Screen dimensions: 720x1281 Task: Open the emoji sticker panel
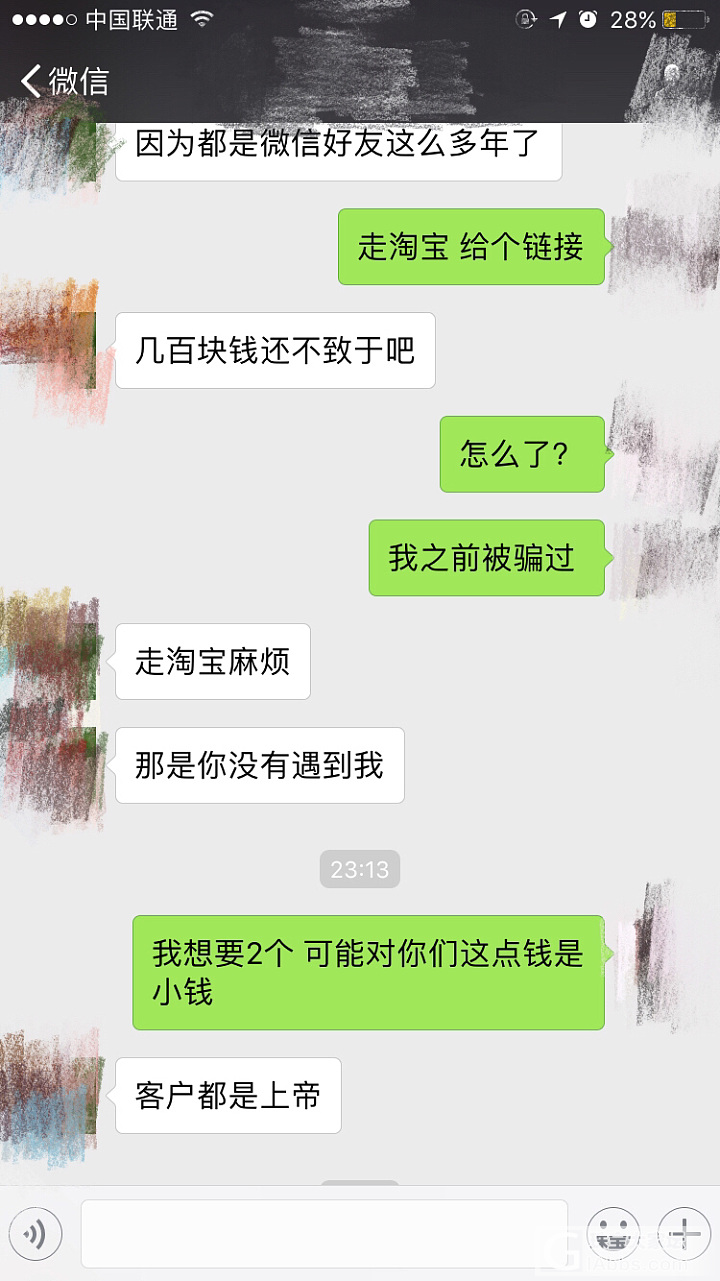click(613, 1235)
